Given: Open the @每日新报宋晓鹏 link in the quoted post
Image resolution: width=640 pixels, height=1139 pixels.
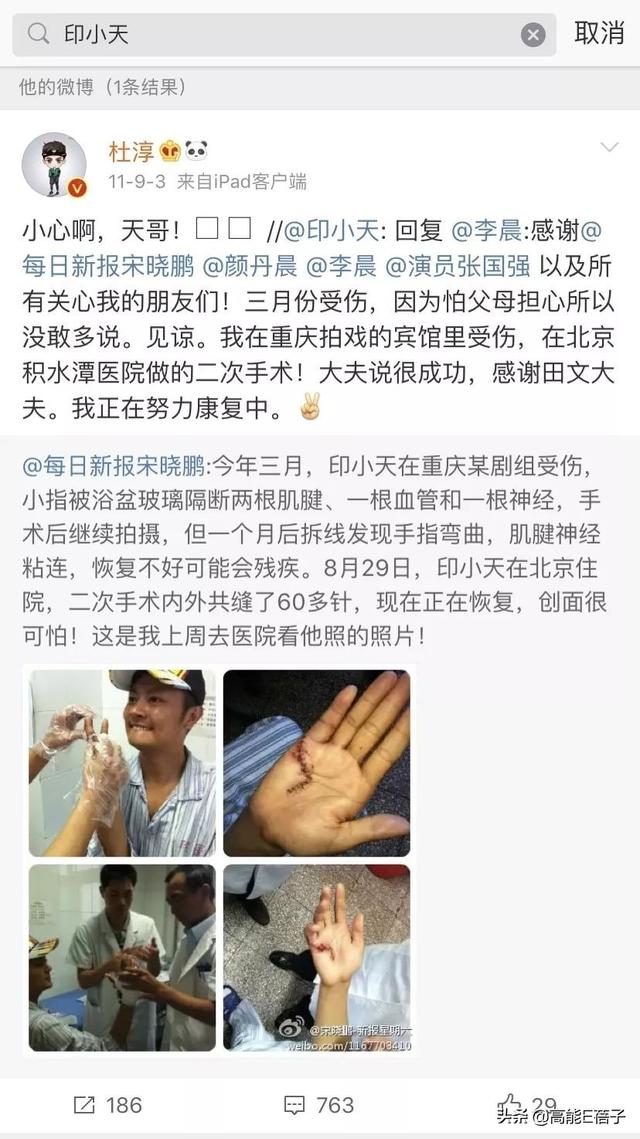Looking at the screenshot, I should pos(114,466).
